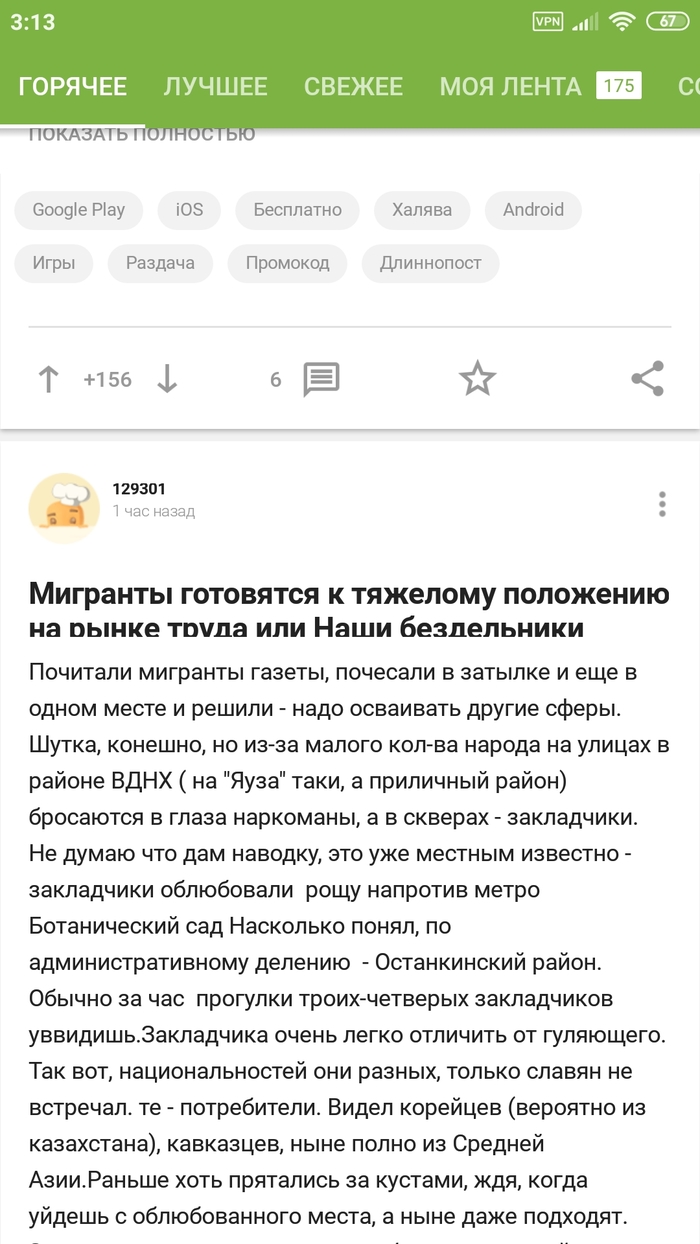The height and width of the screenshot is (1244, 700).
Task: Open the Моя лента tab
Action: pos(510,87)
